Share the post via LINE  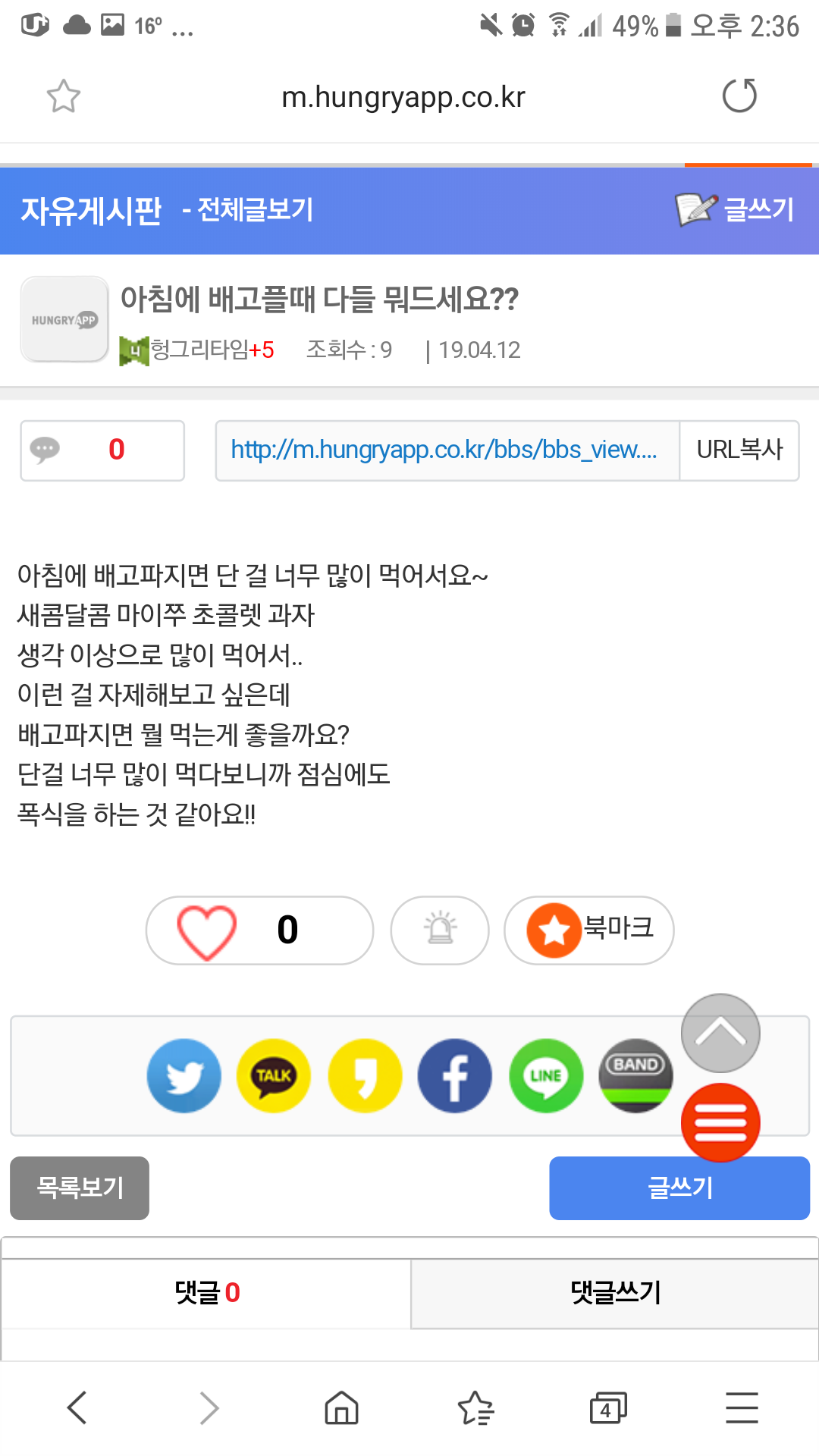[546, 1075]
